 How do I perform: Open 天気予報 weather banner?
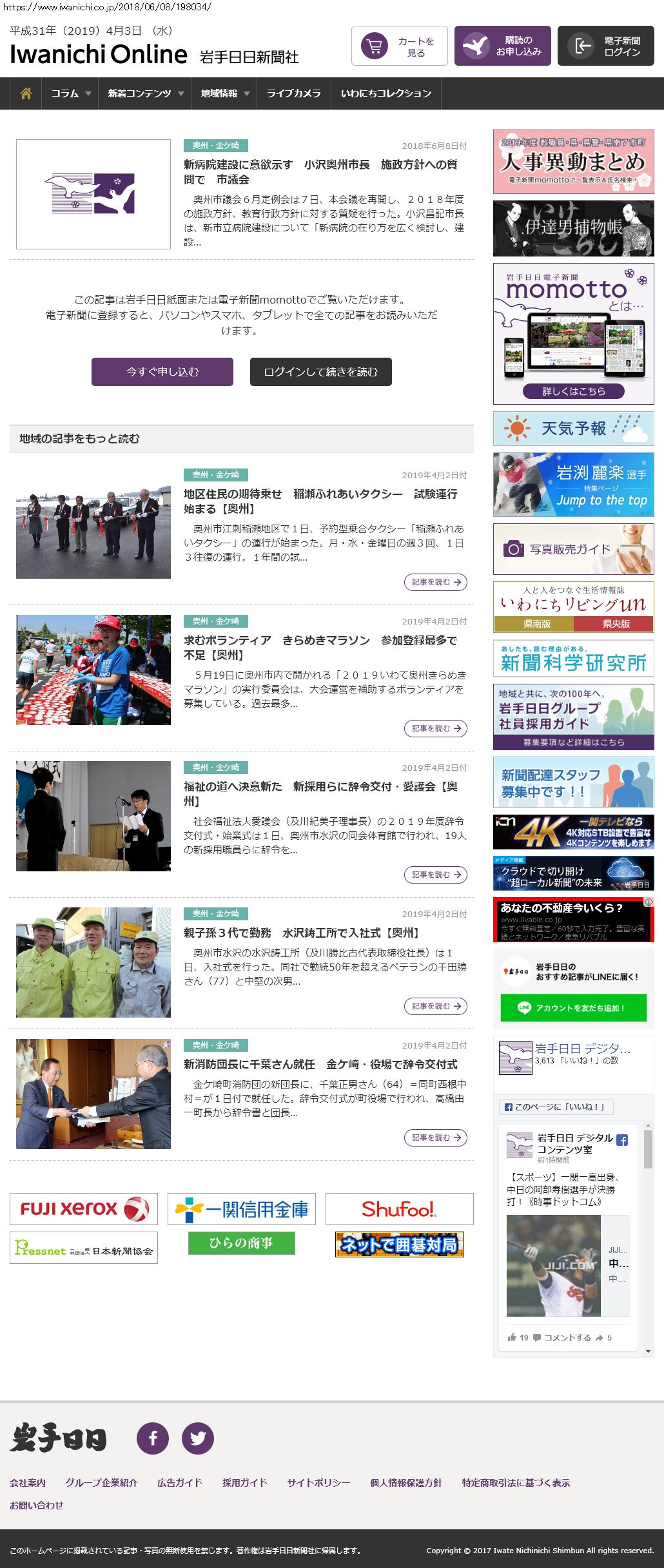coord(573,429)
